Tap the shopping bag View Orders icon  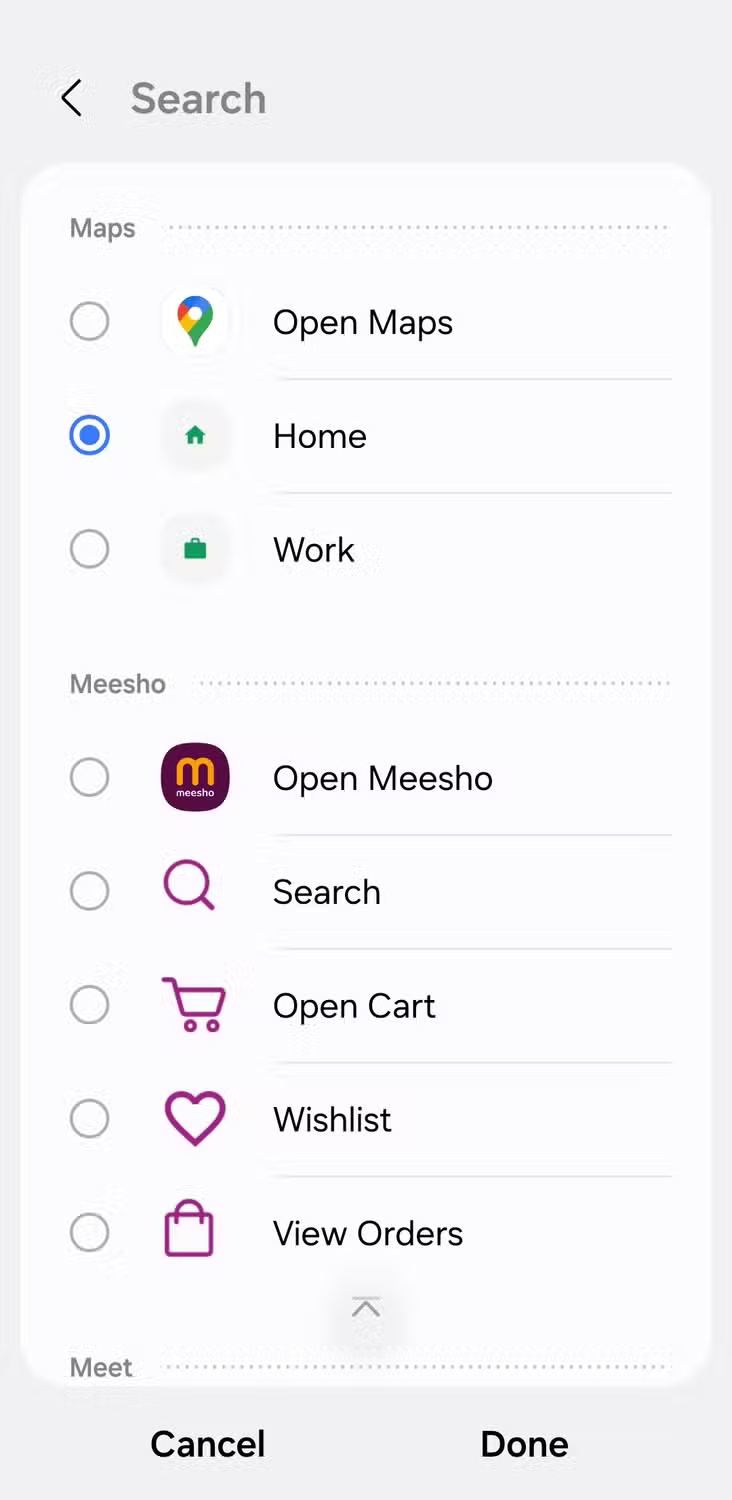click(189, 1231)
